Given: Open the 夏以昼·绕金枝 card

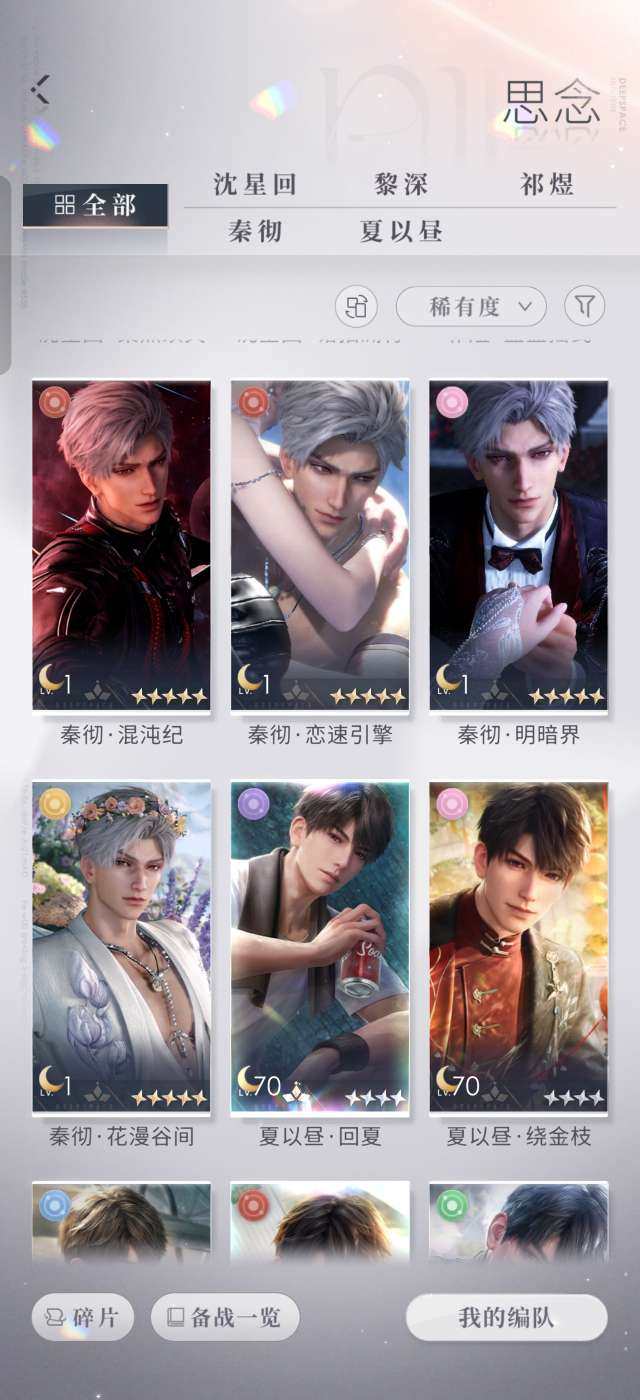Looking at the screenshot, I should click(x=518, y=945).
